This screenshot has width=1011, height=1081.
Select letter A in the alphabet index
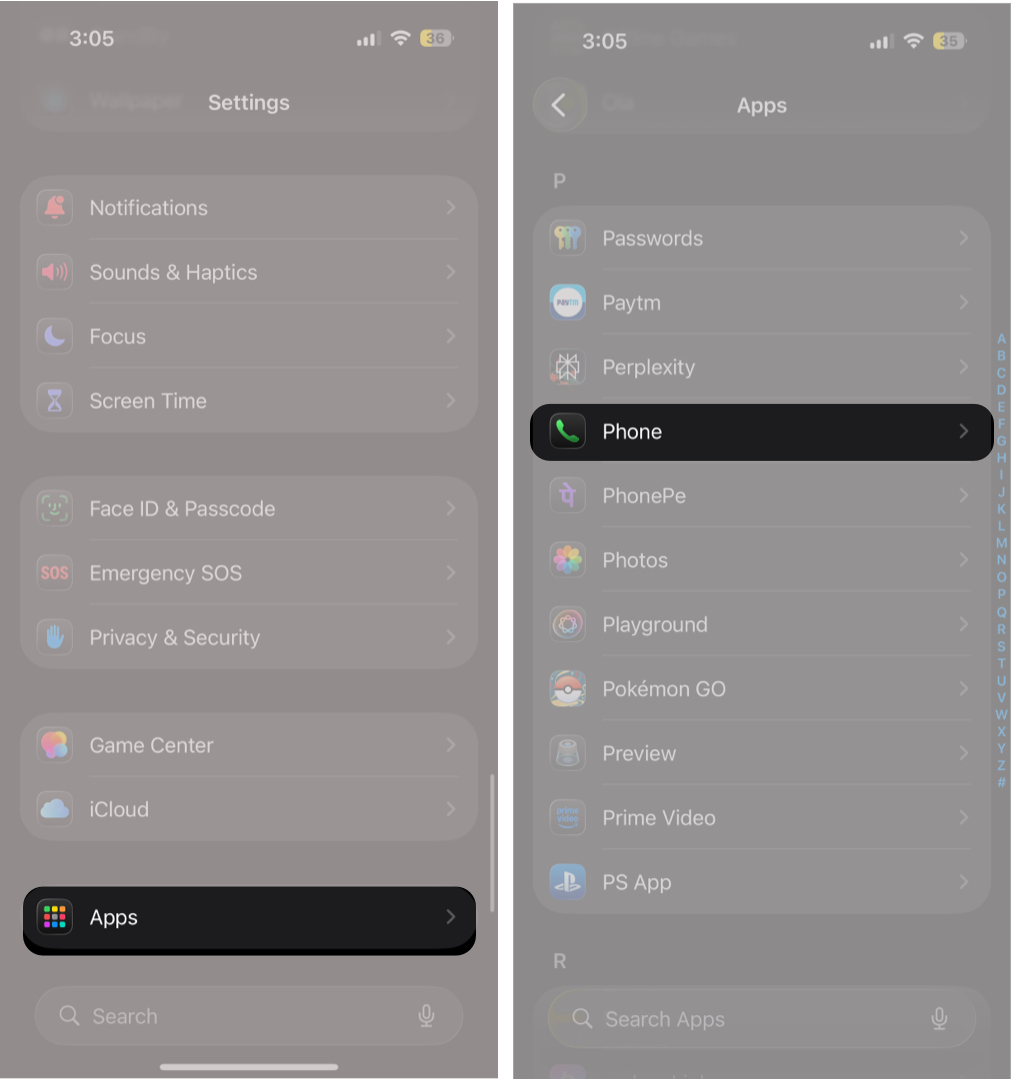coord(1002,340)
